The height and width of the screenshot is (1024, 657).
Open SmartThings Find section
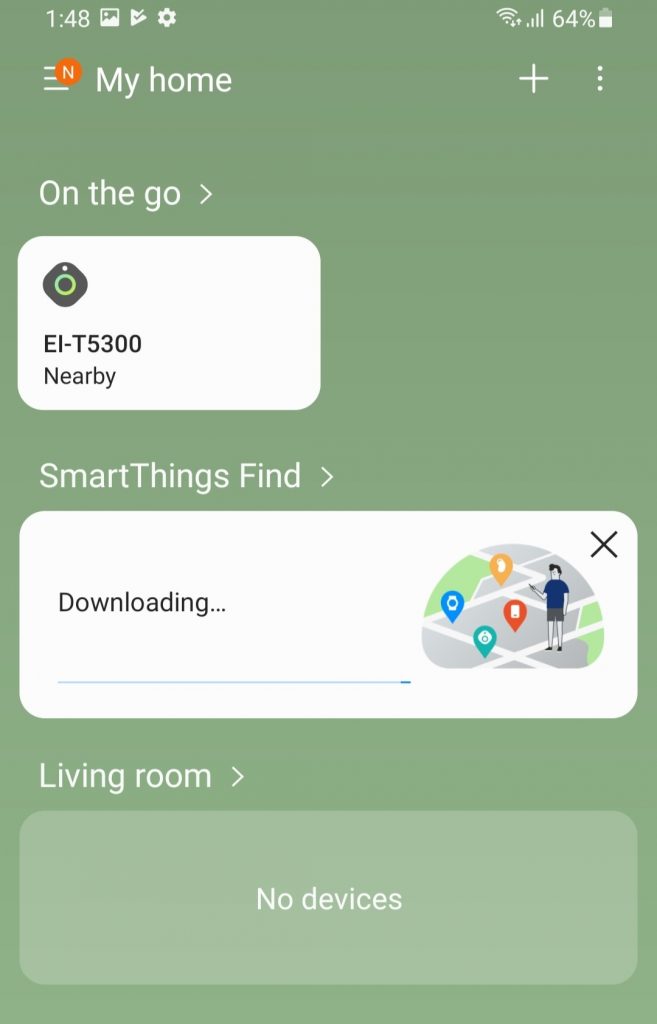[186, 476]
